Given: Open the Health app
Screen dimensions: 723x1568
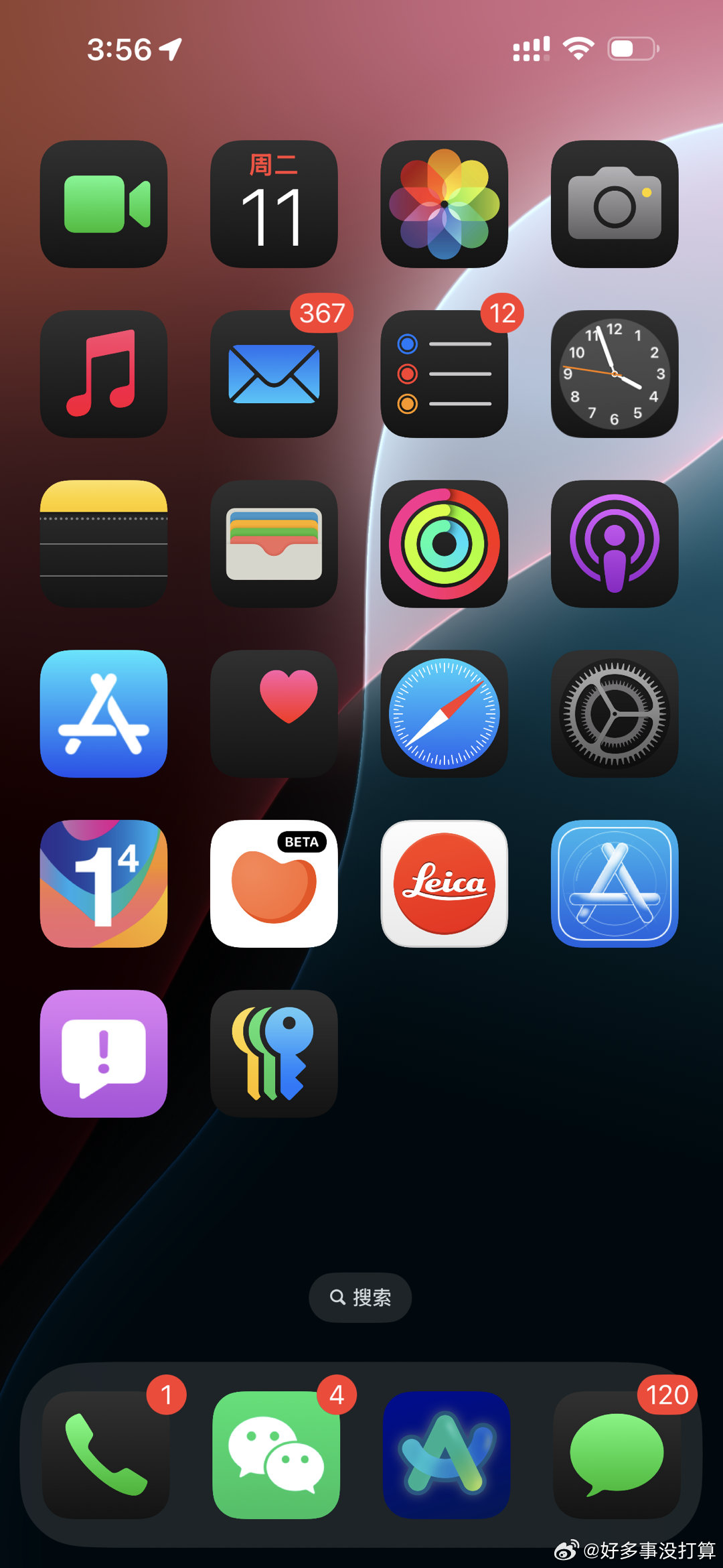Looking at the screenshot, I should coord(274,713).
